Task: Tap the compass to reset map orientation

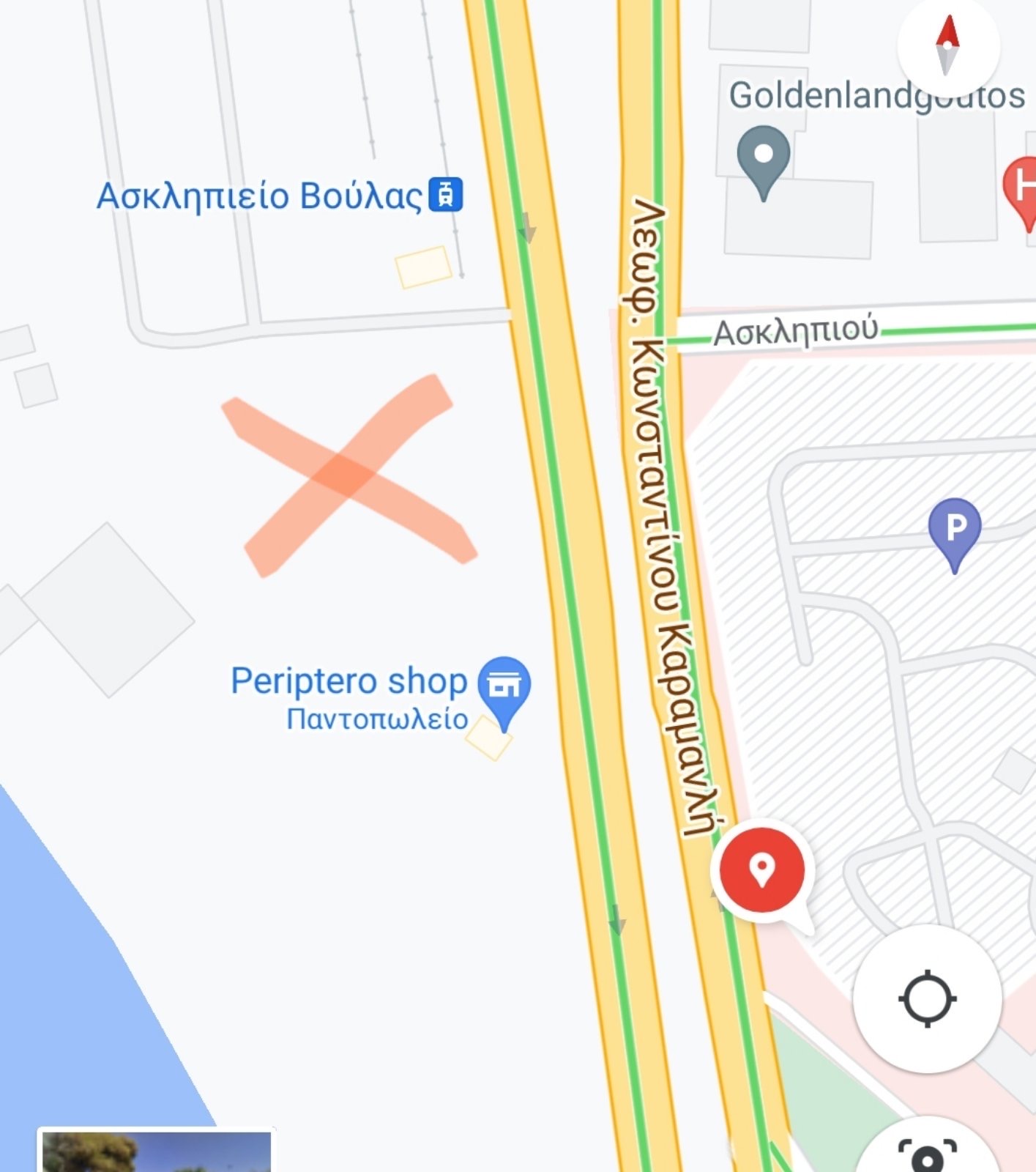Action: 947,45
